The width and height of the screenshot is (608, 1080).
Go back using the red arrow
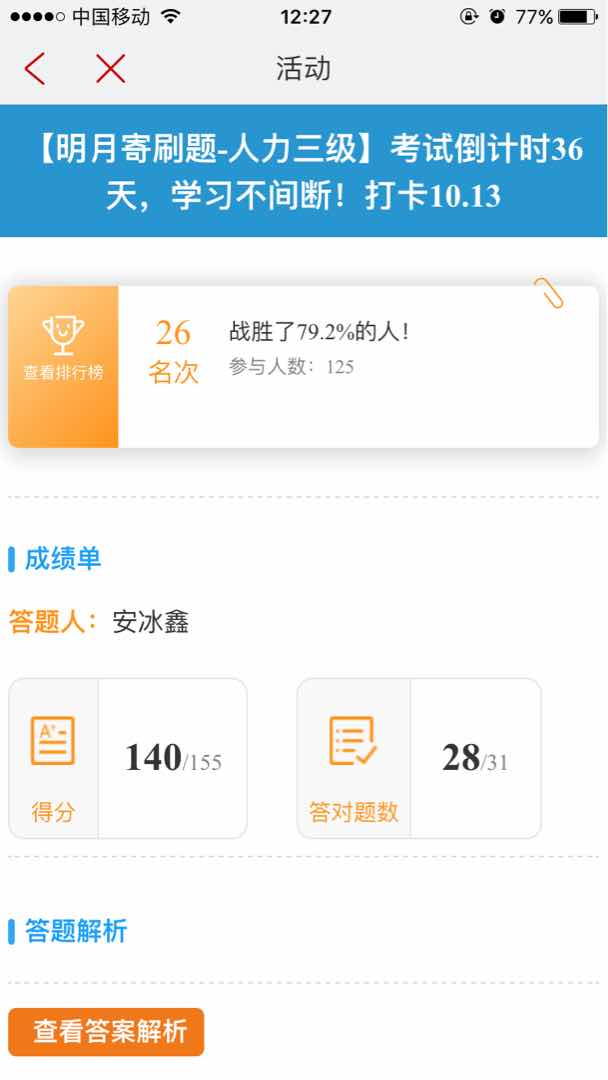(35, 69)
